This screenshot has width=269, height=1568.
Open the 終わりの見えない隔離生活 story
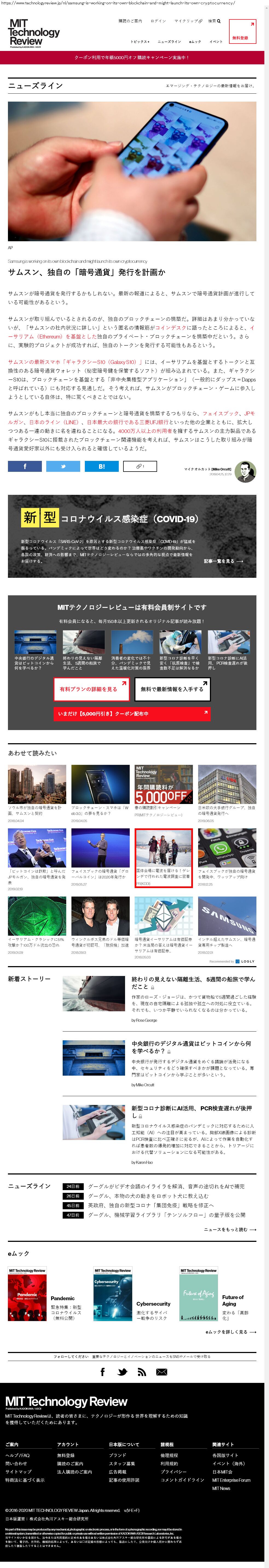[193, 983]
